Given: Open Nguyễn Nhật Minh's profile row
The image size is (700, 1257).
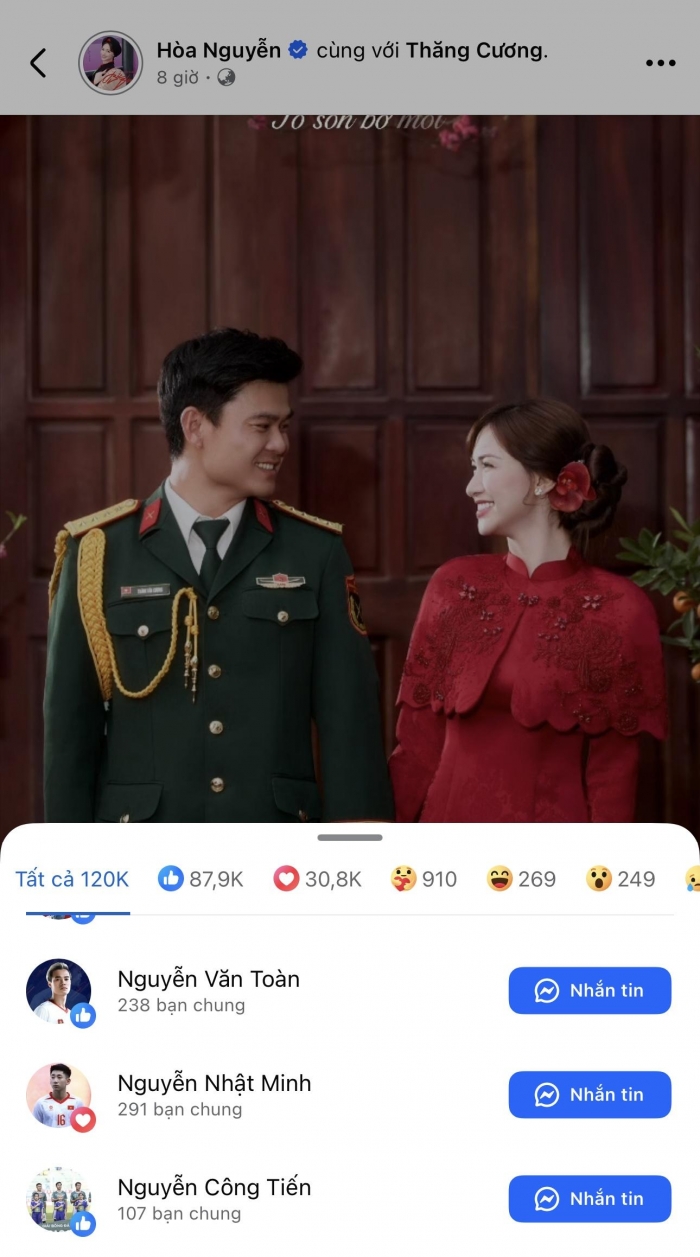Looking at the screenshot, I should click(214, 1094).
